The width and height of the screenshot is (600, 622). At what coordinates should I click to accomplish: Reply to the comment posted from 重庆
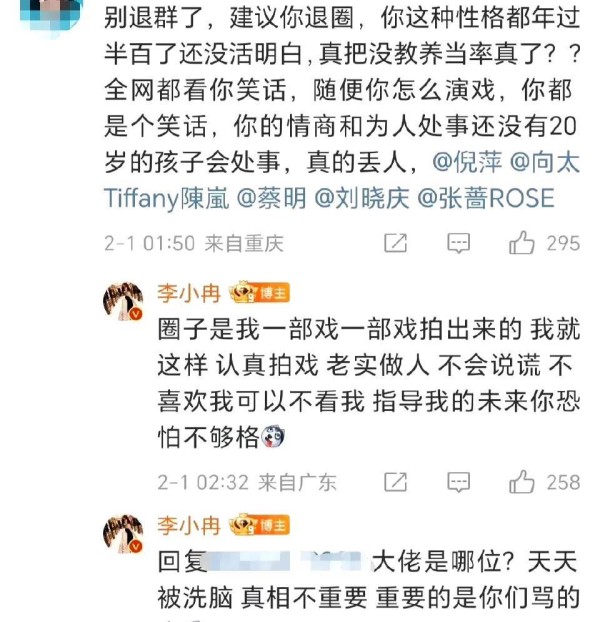coord(458,243)
